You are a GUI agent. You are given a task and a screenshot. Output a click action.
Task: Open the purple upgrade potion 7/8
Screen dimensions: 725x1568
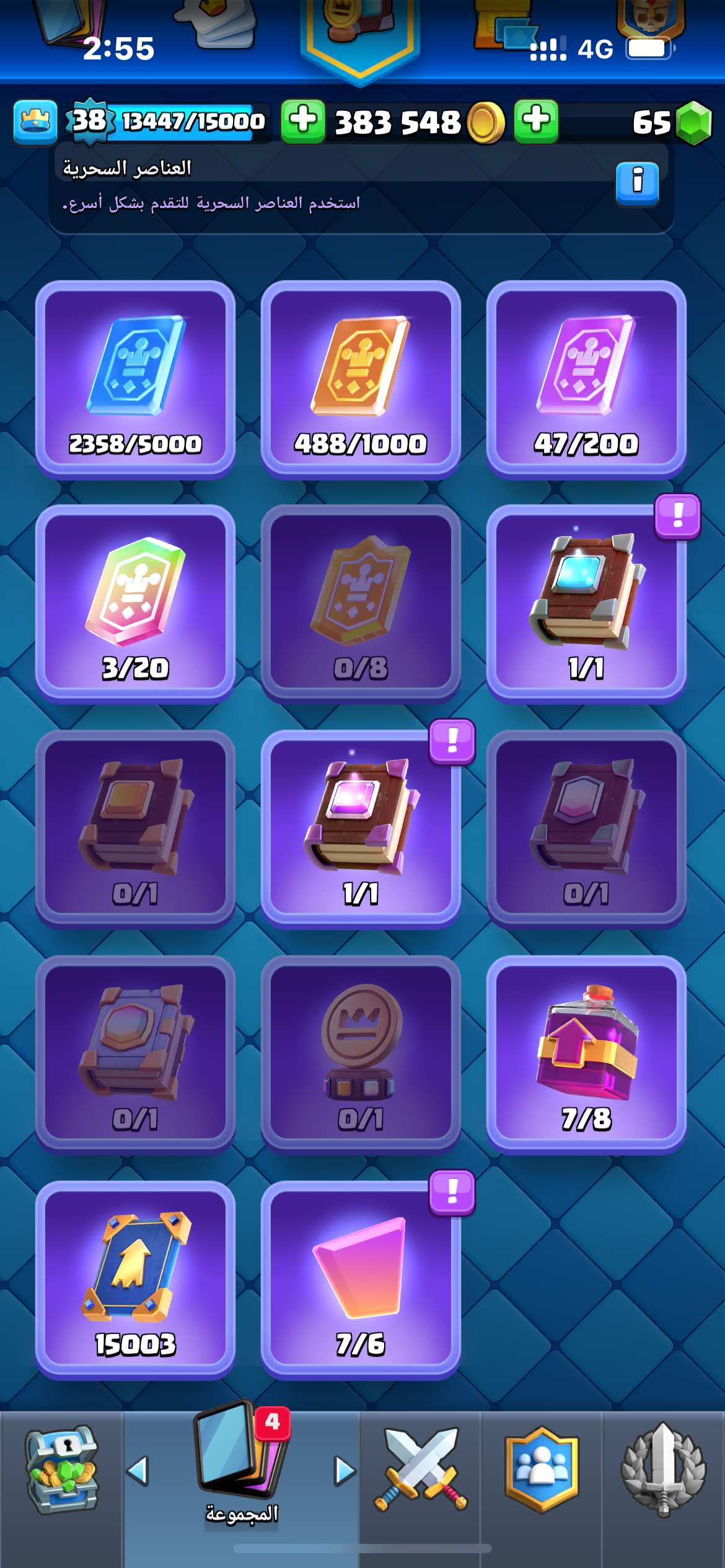click(x=586, y=1055)
